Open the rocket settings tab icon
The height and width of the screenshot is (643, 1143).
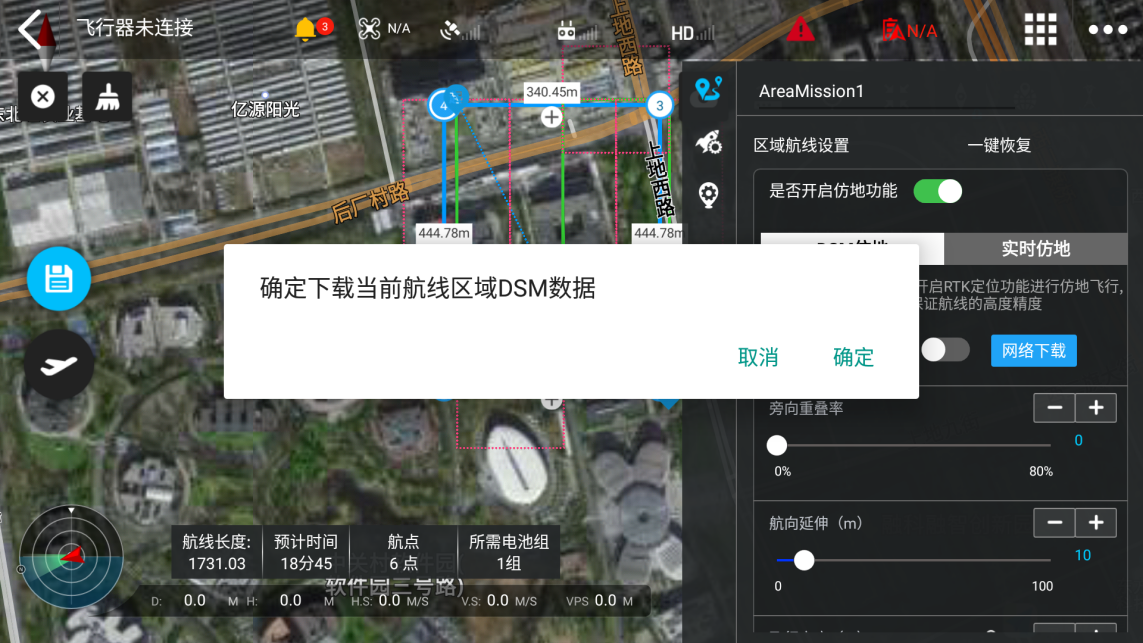coord(708,143)
